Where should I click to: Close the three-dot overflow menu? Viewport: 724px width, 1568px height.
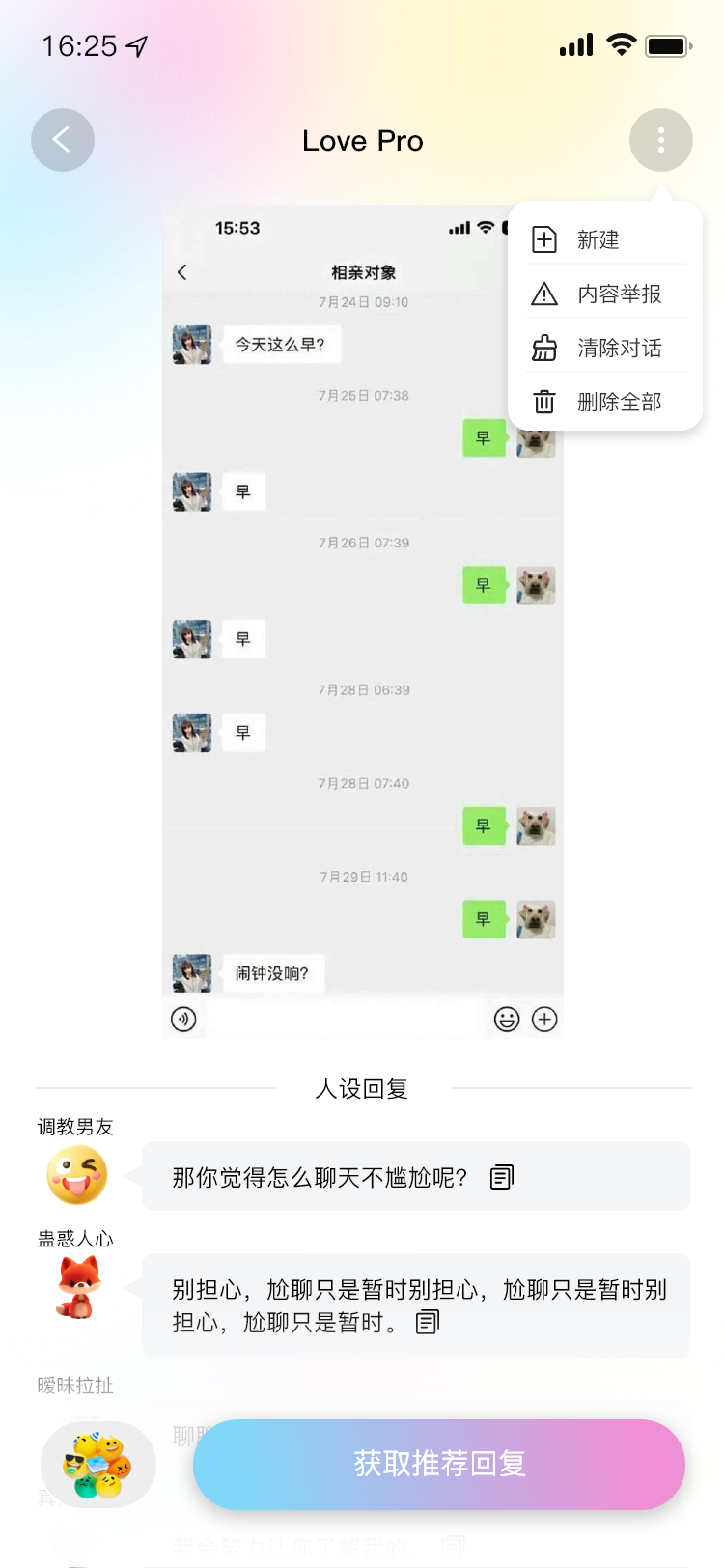660,140
